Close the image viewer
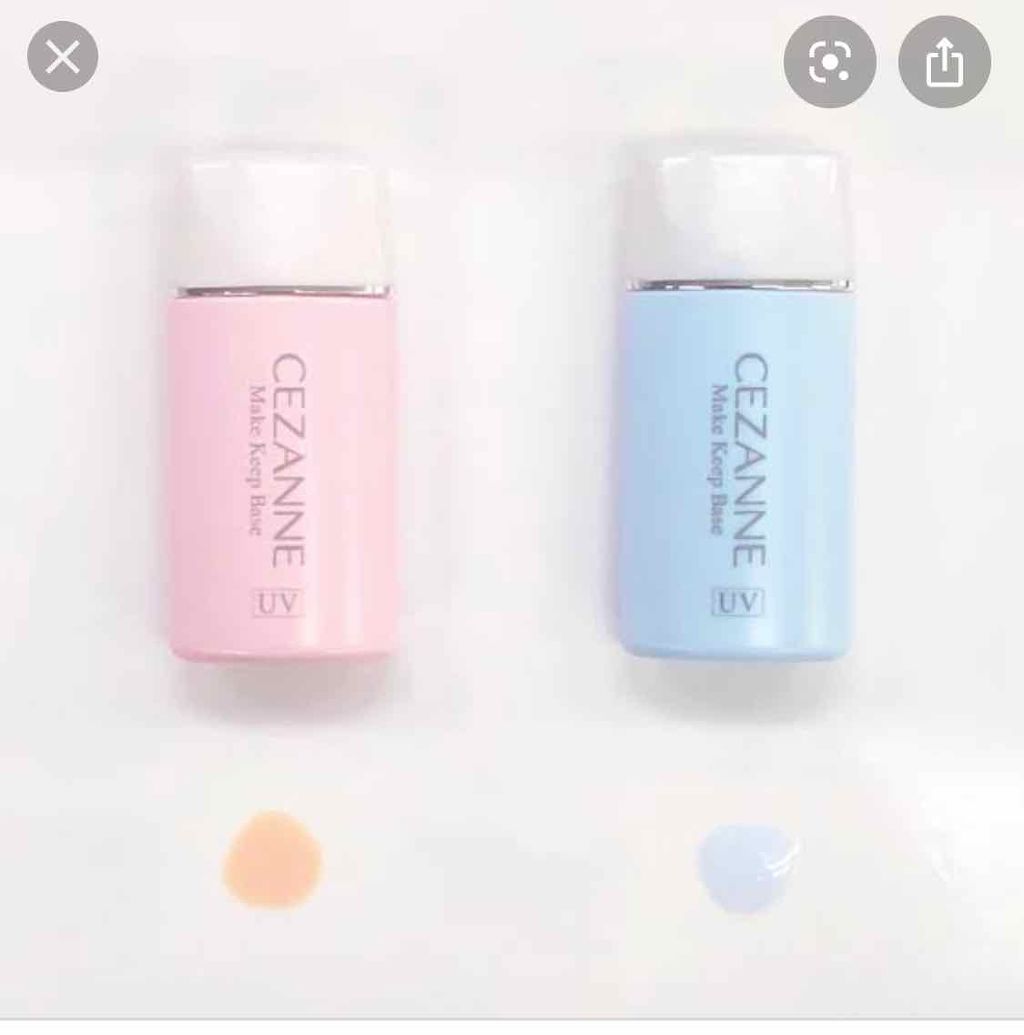 63,58
